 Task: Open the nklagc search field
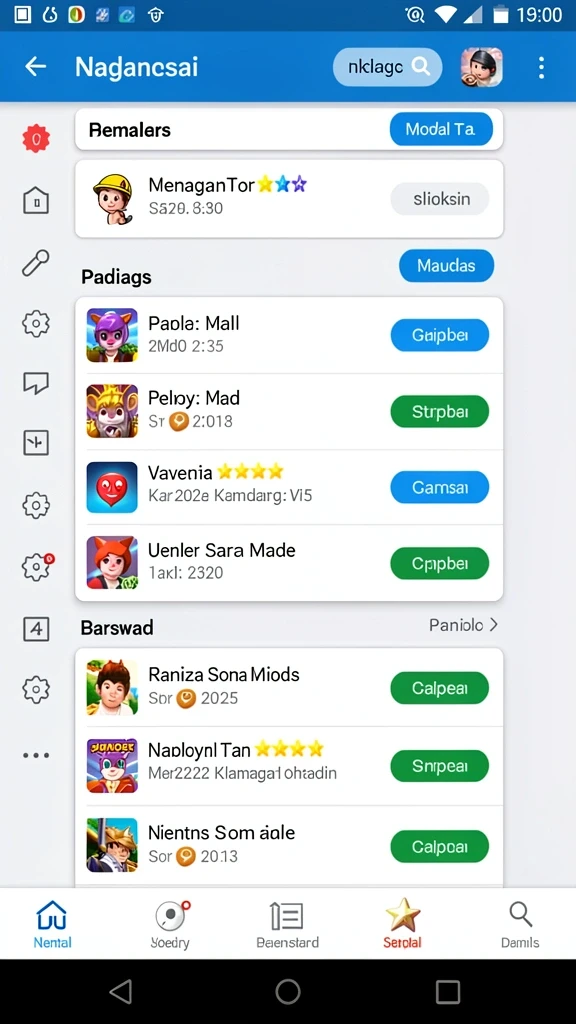point(387,67)
